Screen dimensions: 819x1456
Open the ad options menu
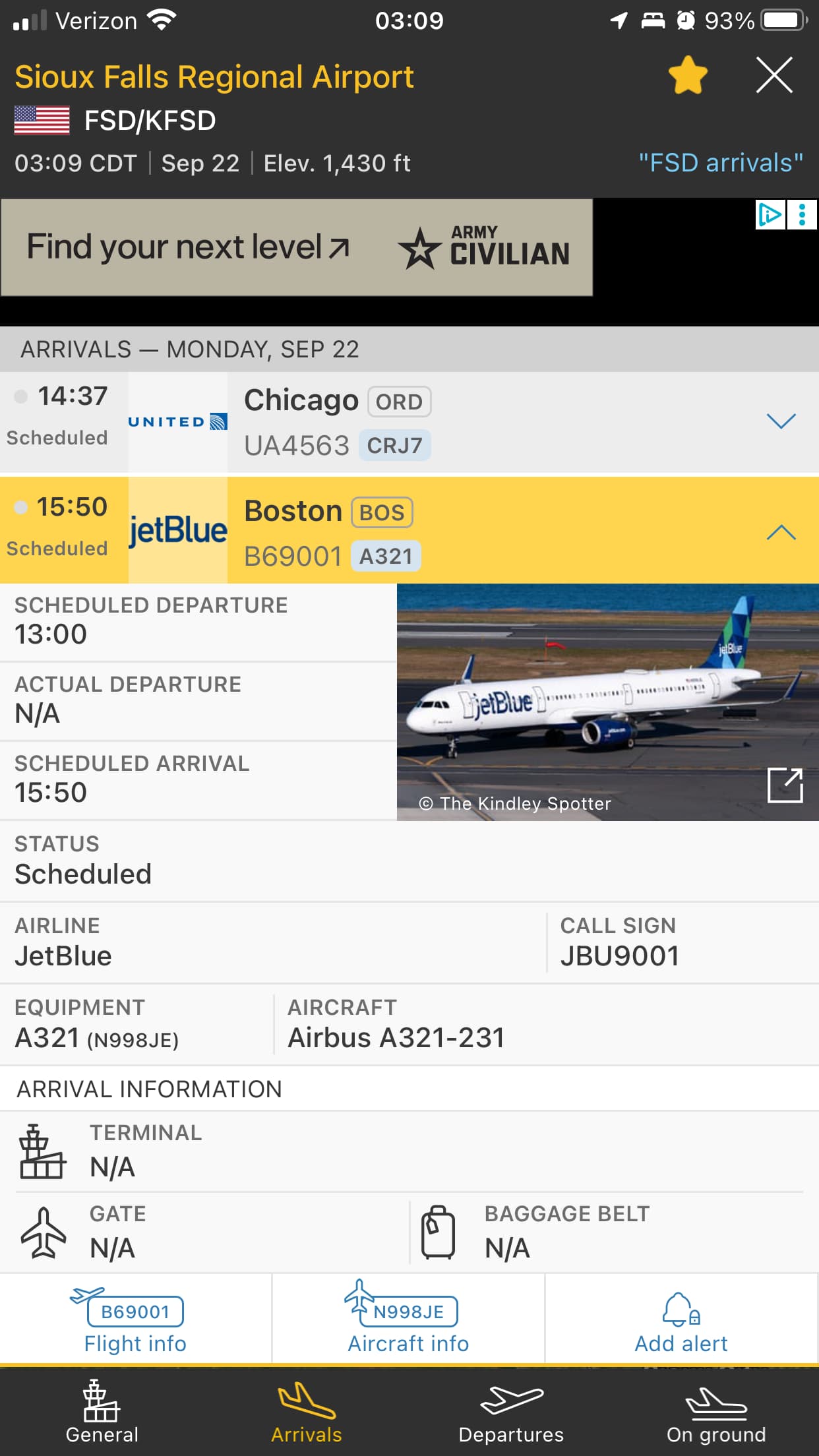pos(802,215)
